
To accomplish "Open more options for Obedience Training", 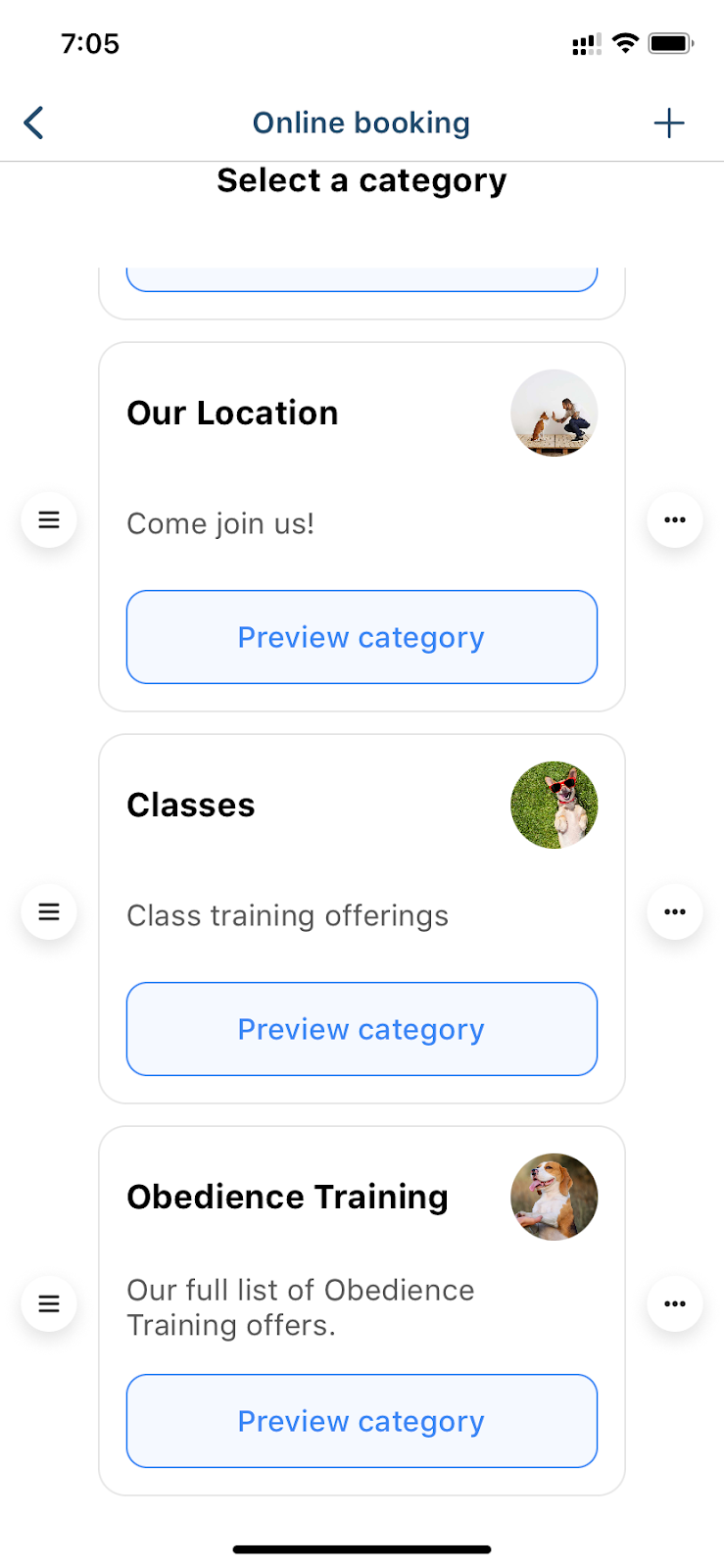I will (675, 1303).
